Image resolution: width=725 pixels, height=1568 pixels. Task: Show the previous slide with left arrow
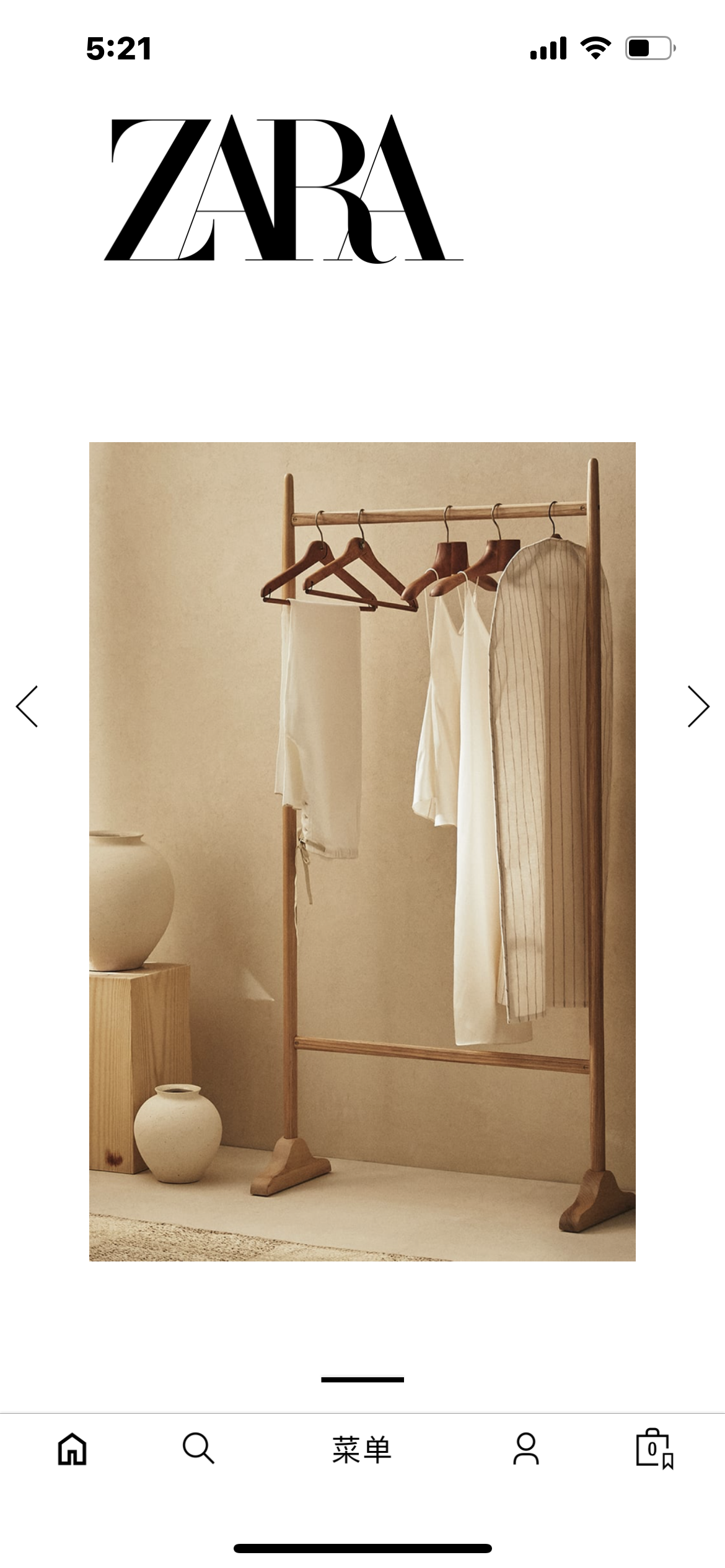pyautogui.click(x=27, y=706)
